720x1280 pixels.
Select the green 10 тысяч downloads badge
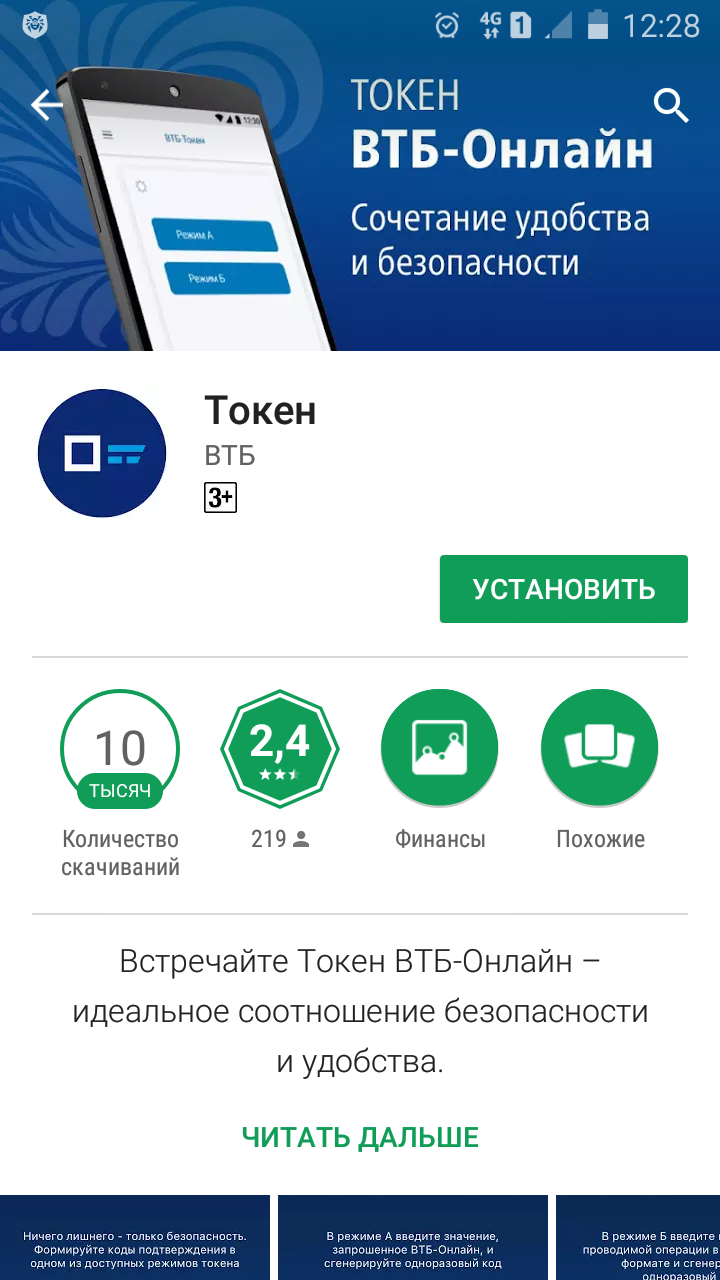click(120, 748)
